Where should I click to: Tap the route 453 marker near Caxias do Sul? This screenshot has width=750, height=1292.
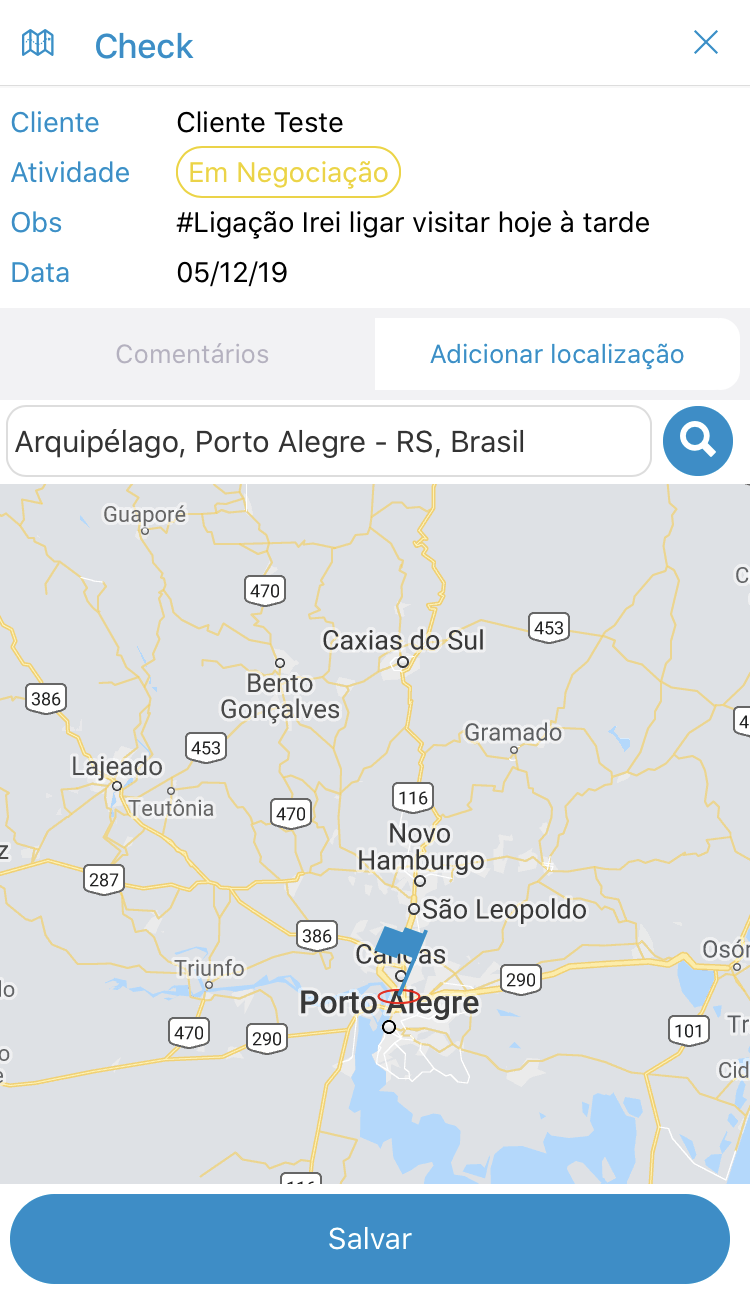[548, 627]
